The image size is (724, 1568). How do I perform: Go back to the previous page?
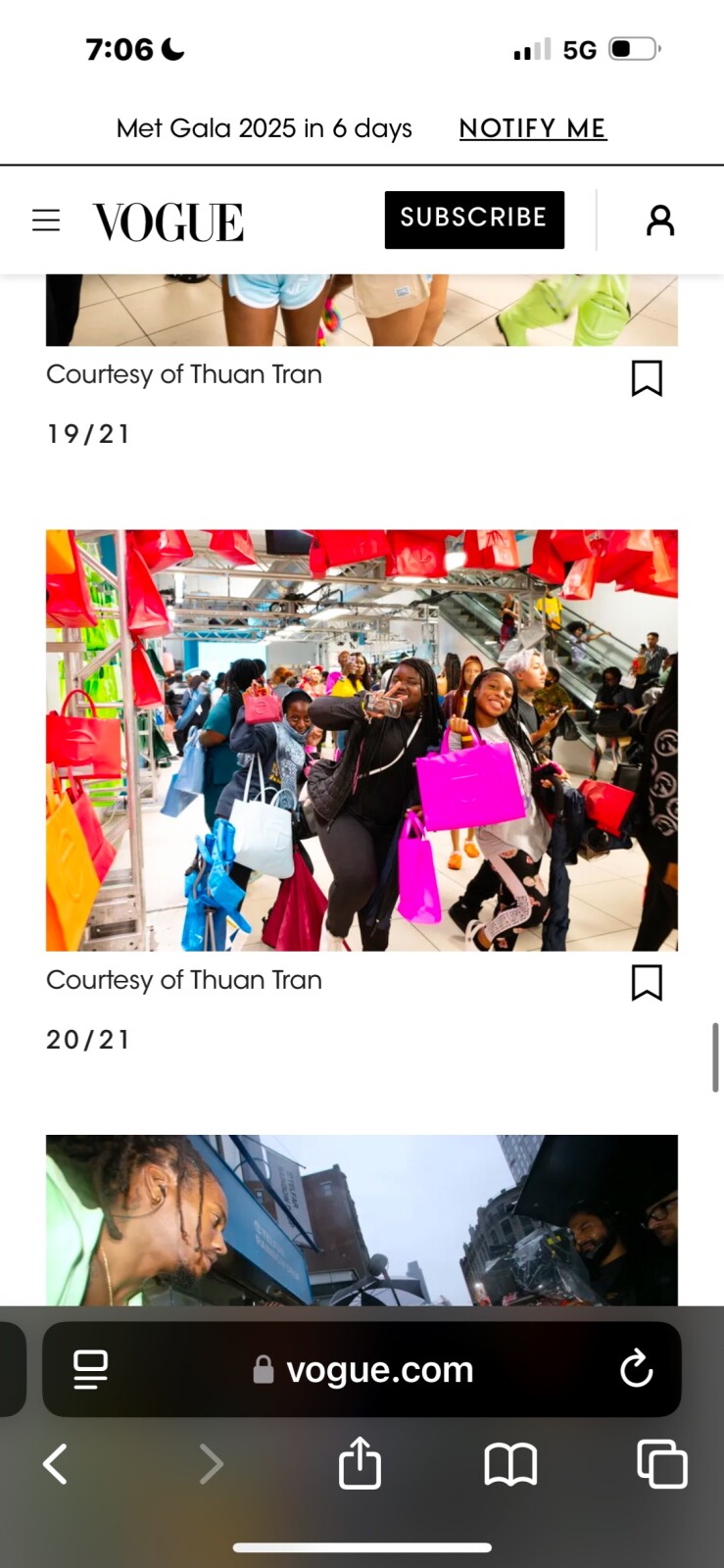pyautogui.click(x=56, y=1464)
